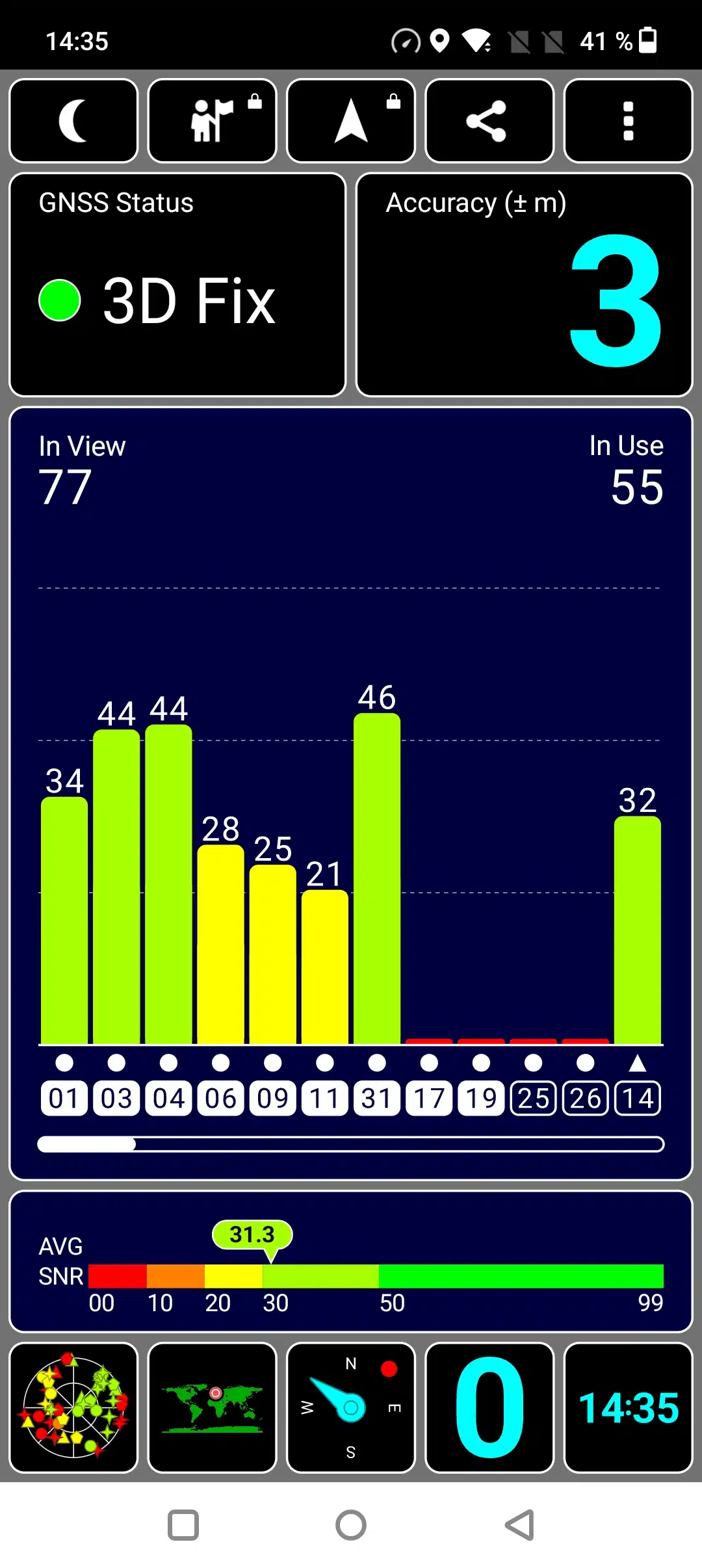Go to the home screen
Viewport: 702px width, 1568px height.
pos(351,1525)
